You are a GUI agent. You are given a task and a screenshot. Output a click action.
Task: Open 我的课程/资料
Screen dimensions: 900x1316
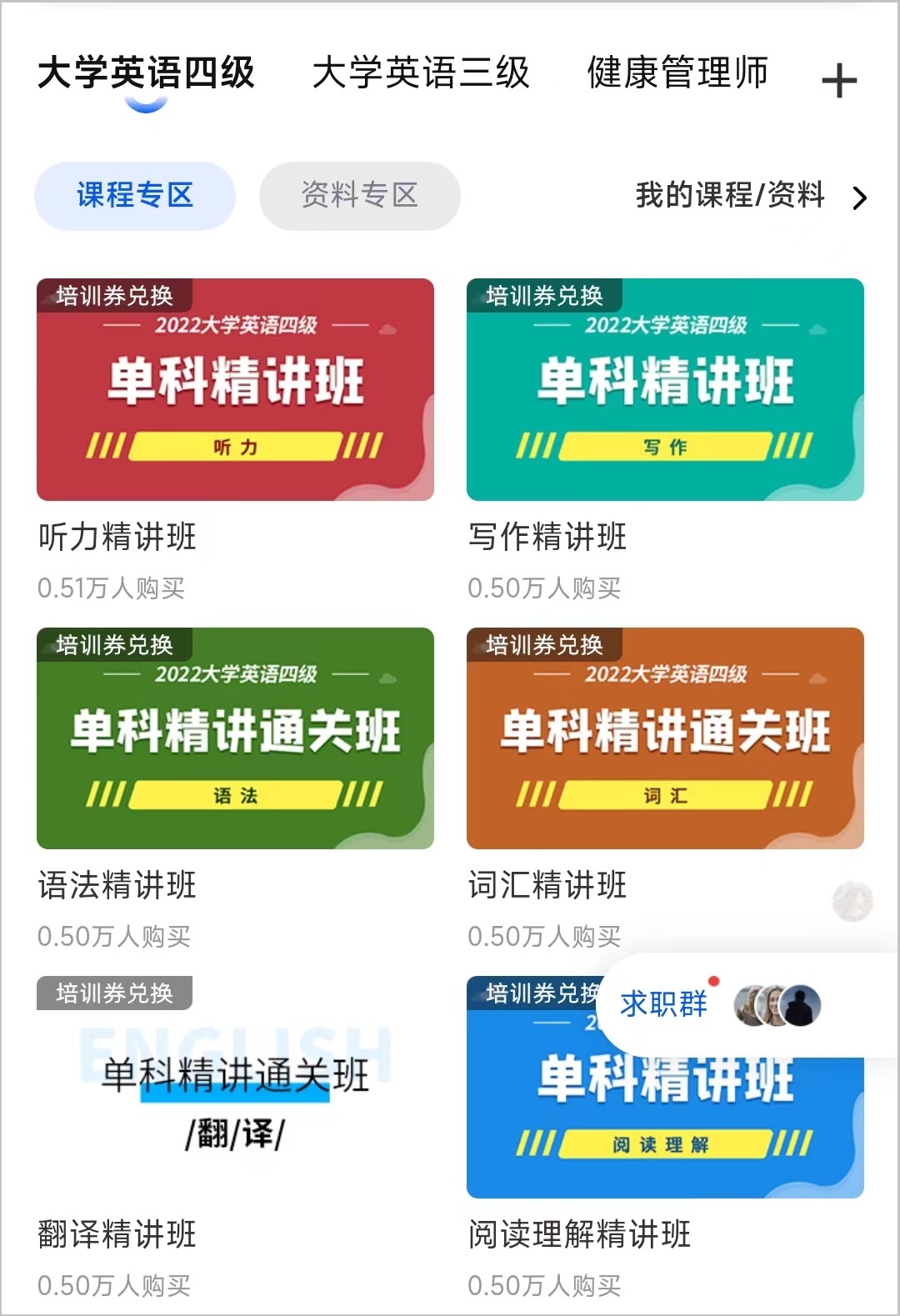(729, 197)
